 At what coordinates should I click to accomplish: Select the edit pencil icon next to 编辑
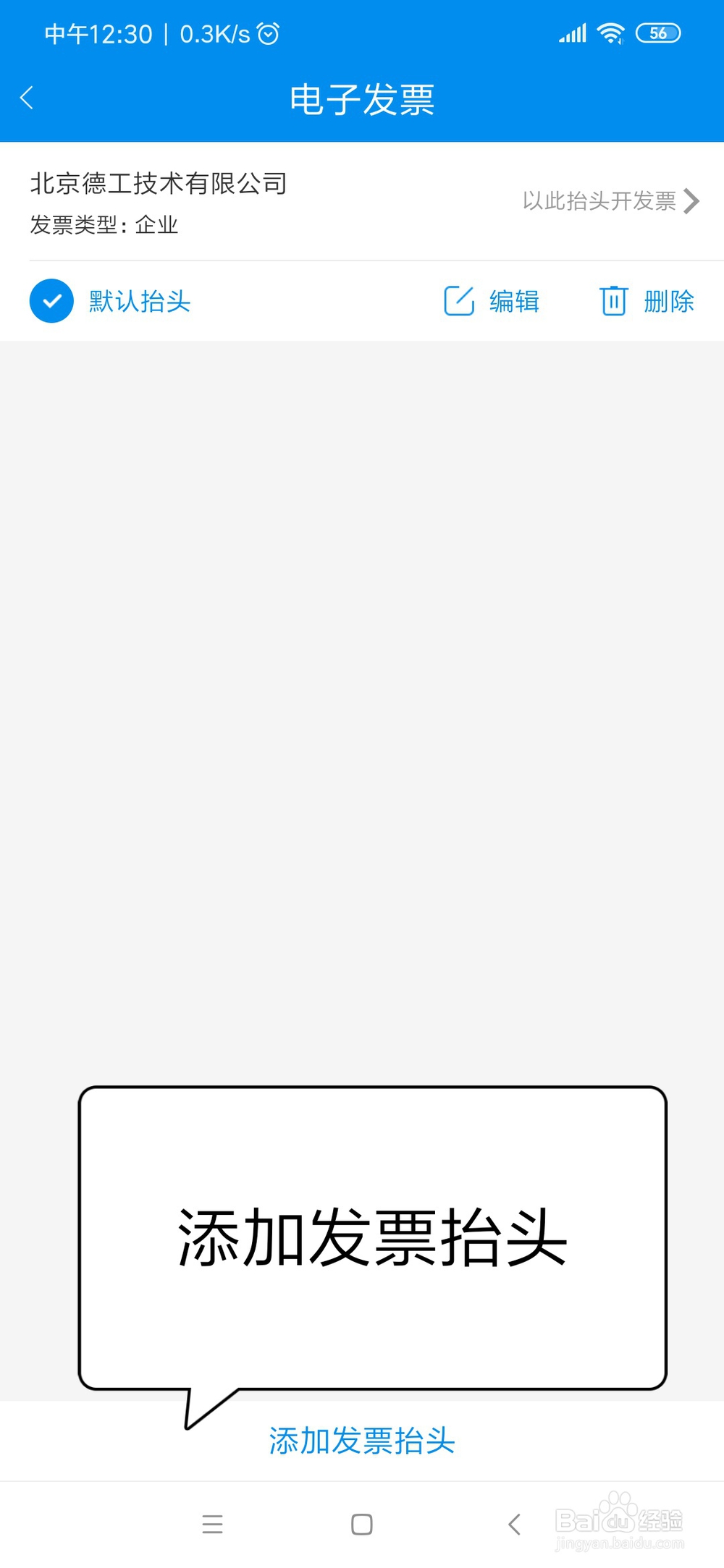coord(458,302)
